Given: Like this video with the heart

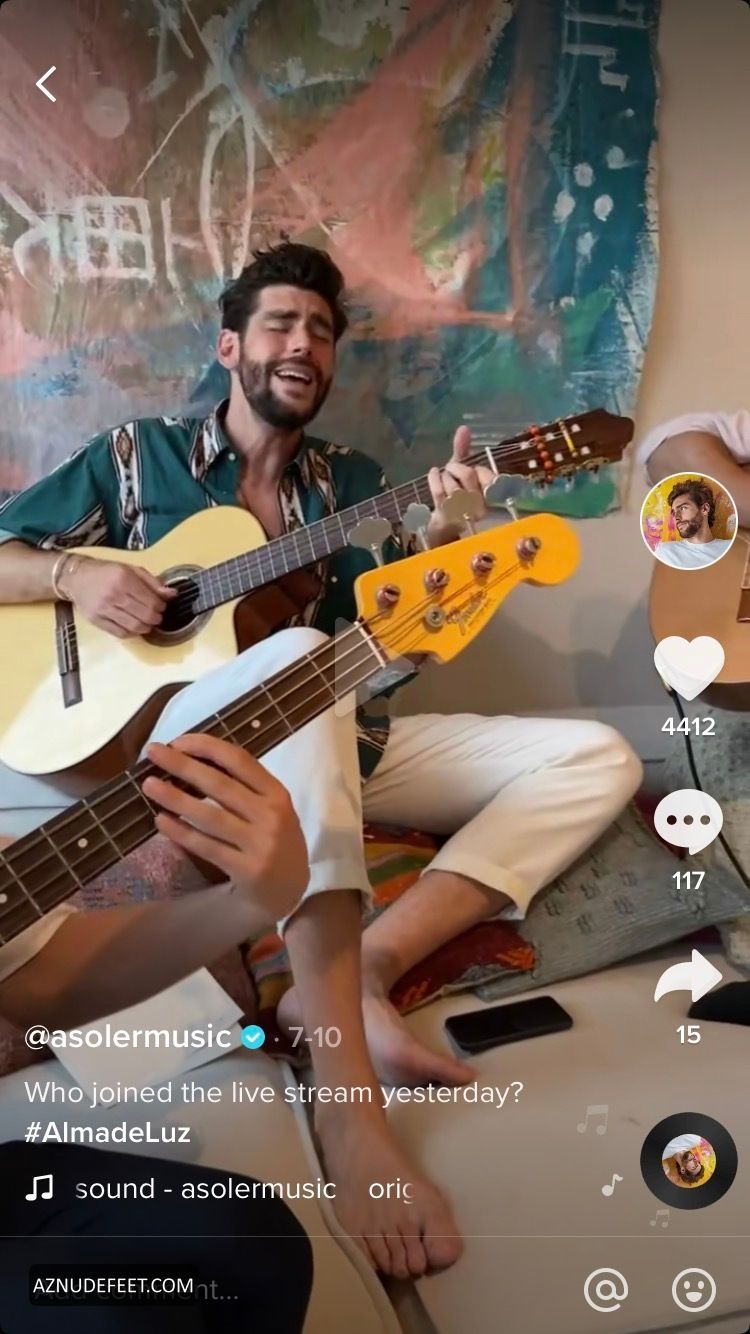Looking at the screenshot, I should point(689,667).
